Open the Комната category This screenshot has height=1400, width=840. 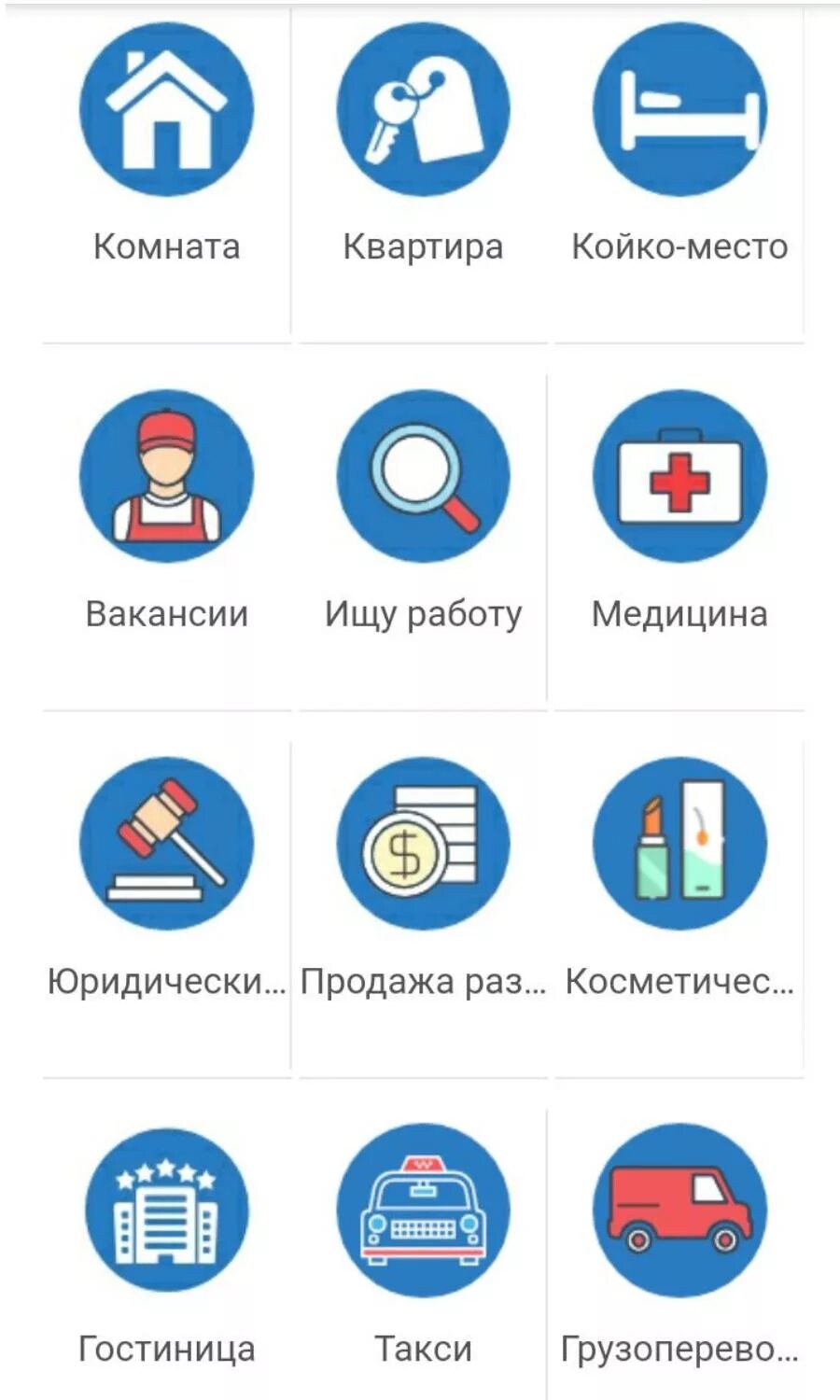[166, 173]
